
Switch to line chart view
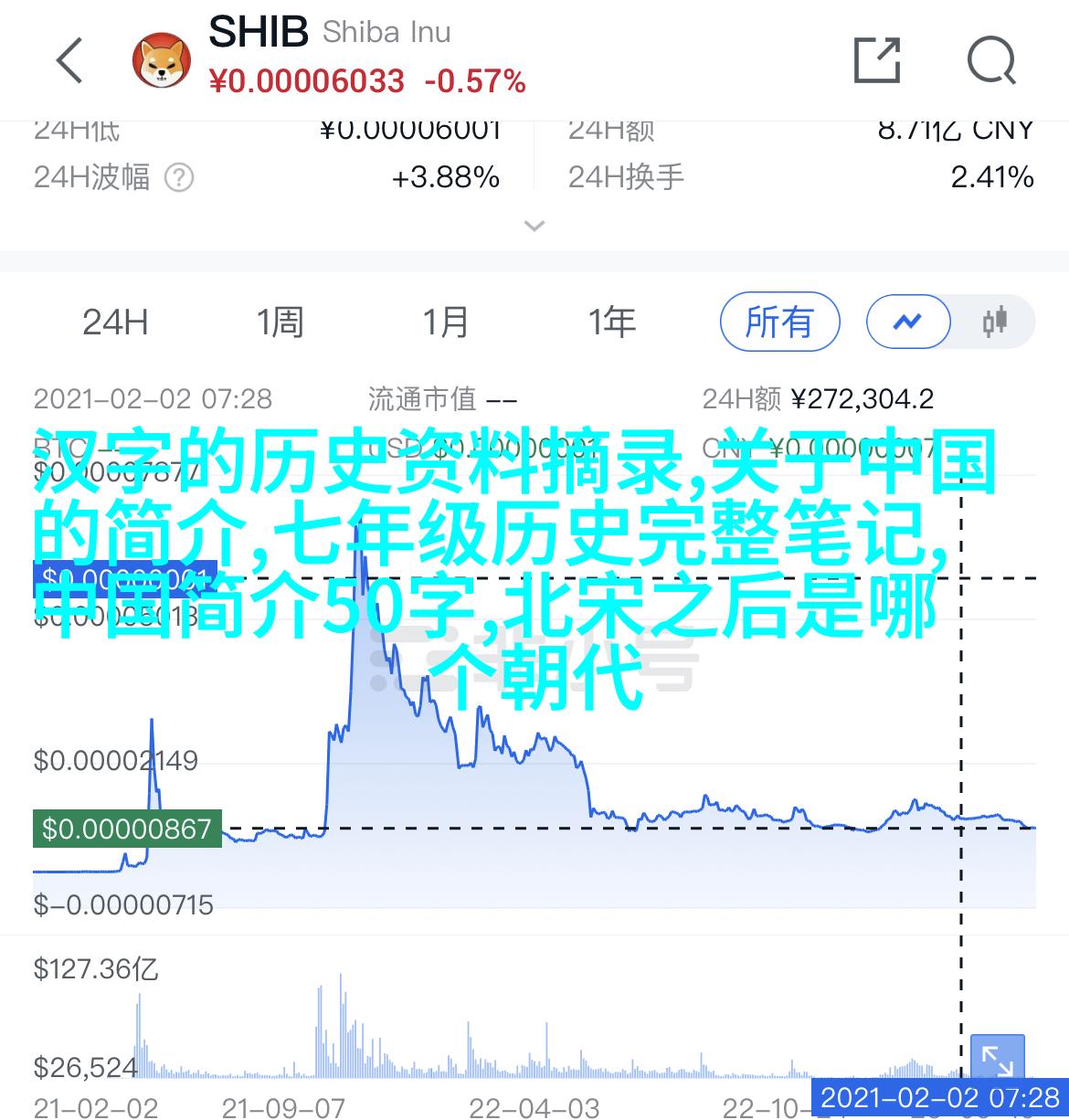click(x=908, y=322)
